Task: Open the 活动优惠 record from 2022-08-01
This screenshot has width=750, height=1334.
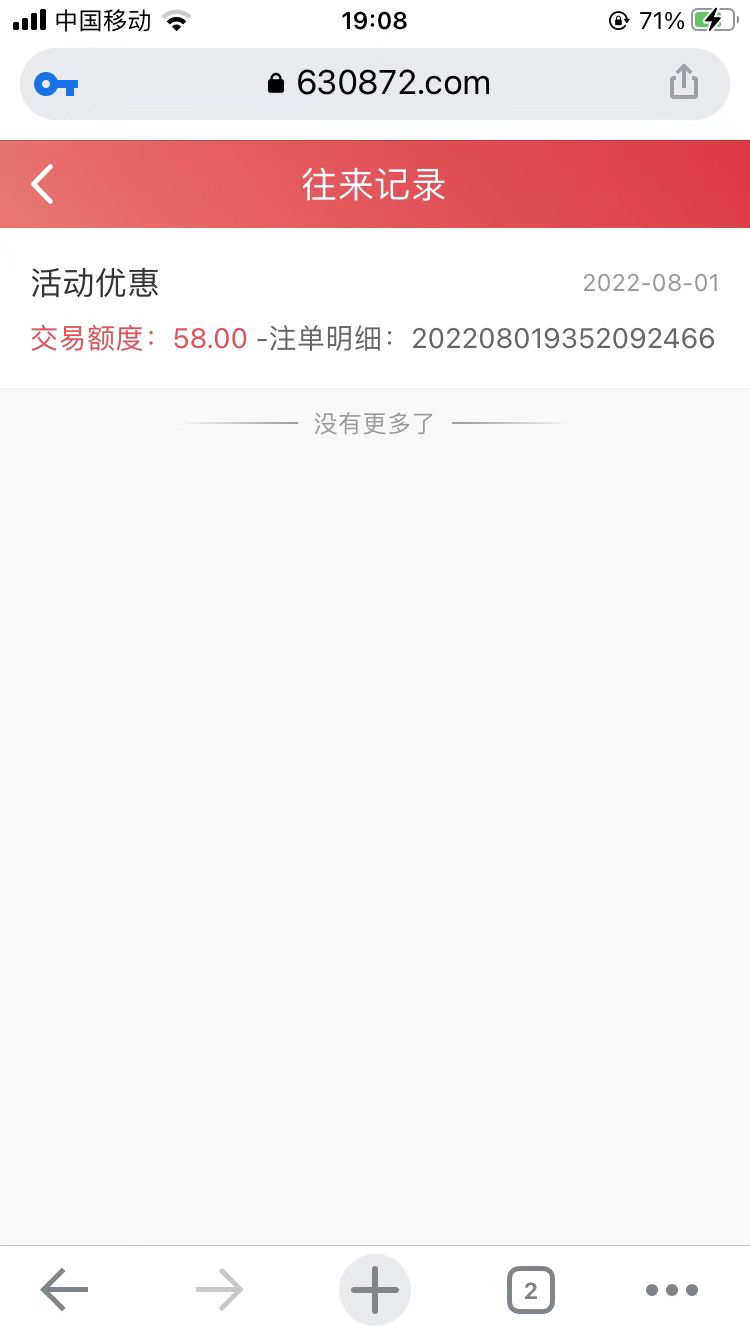Action: coord(374,309)
